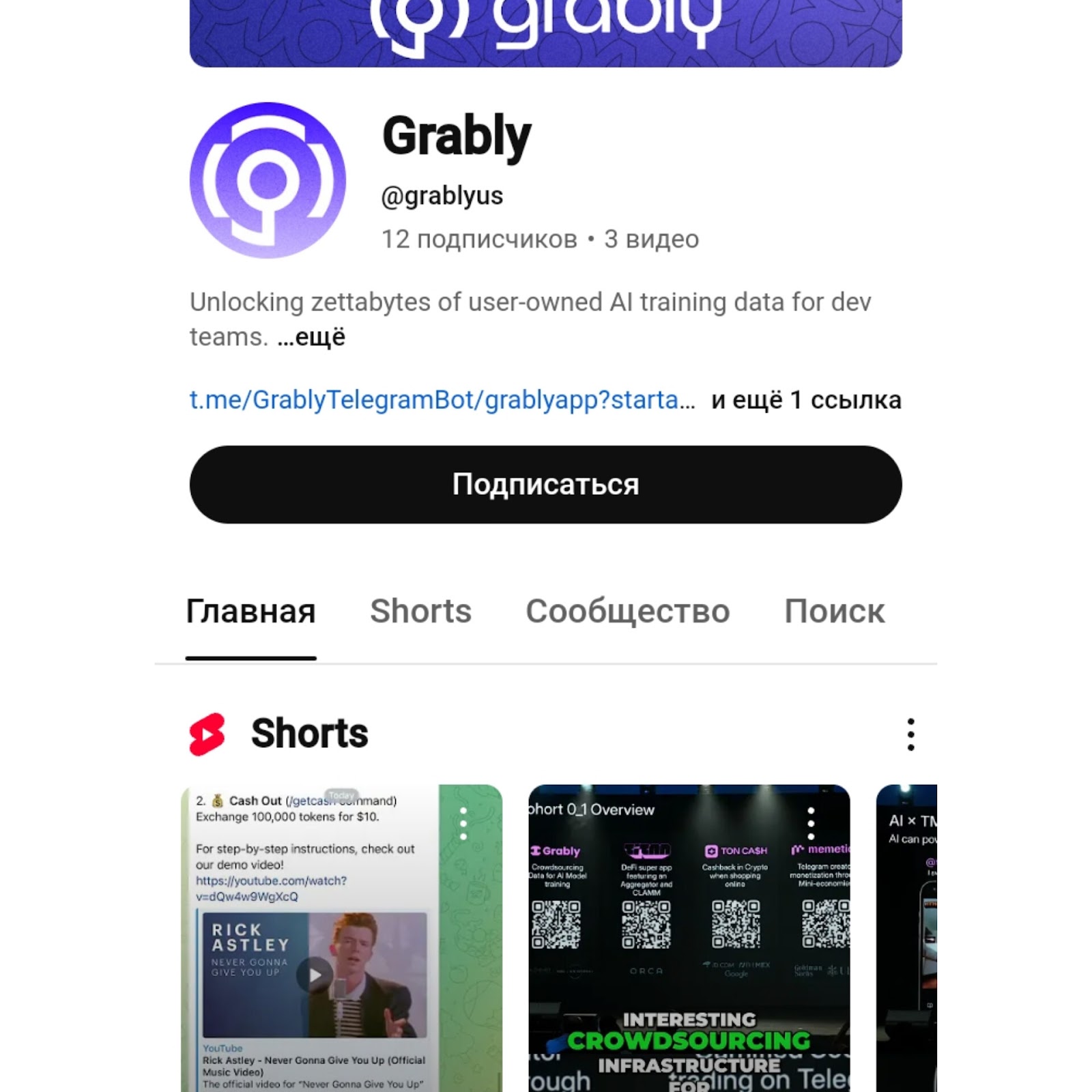Screen dimensions: 1092x1092
Task: Open options on the Cash Out short
Action: point(463,824)
